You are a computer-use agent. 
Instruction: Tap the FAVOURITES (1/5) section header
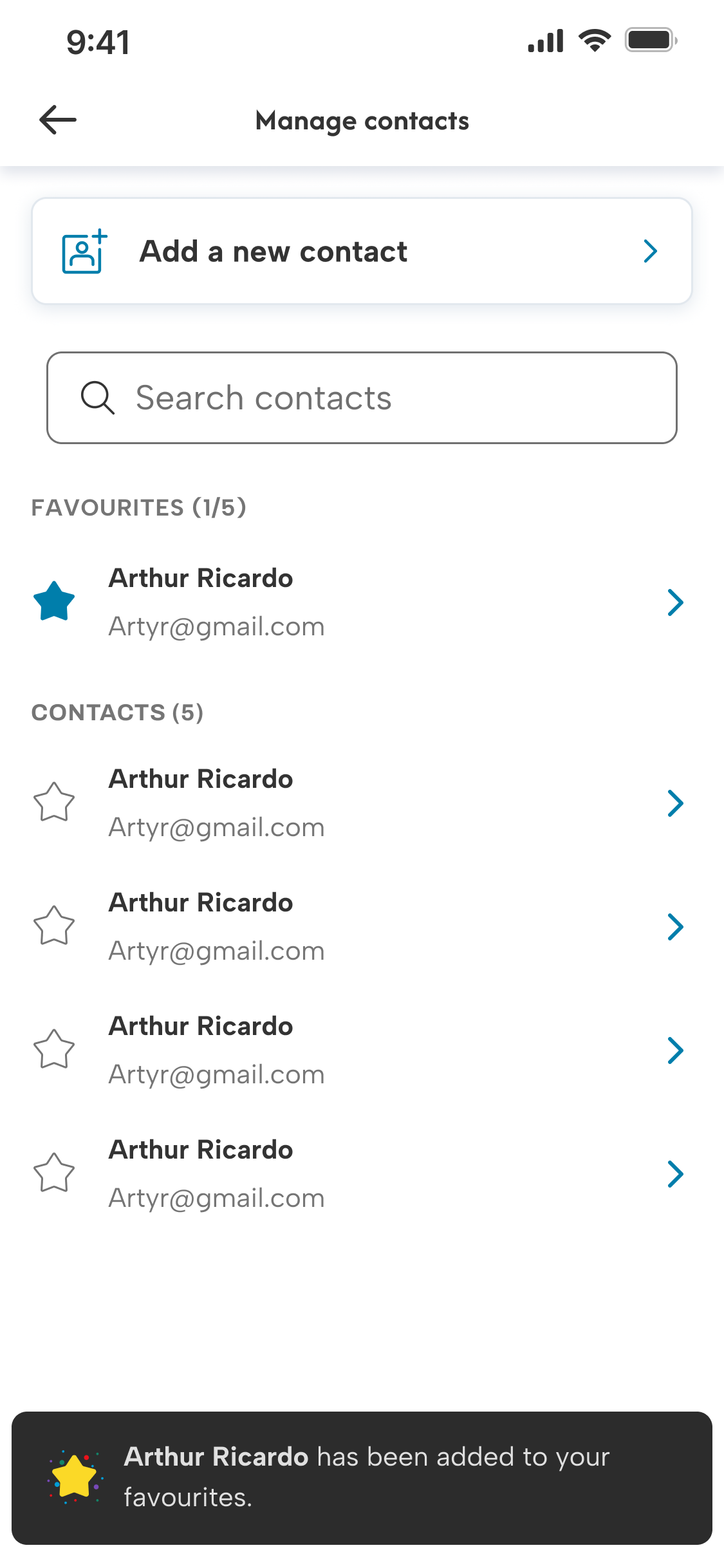tap(139, 507)
